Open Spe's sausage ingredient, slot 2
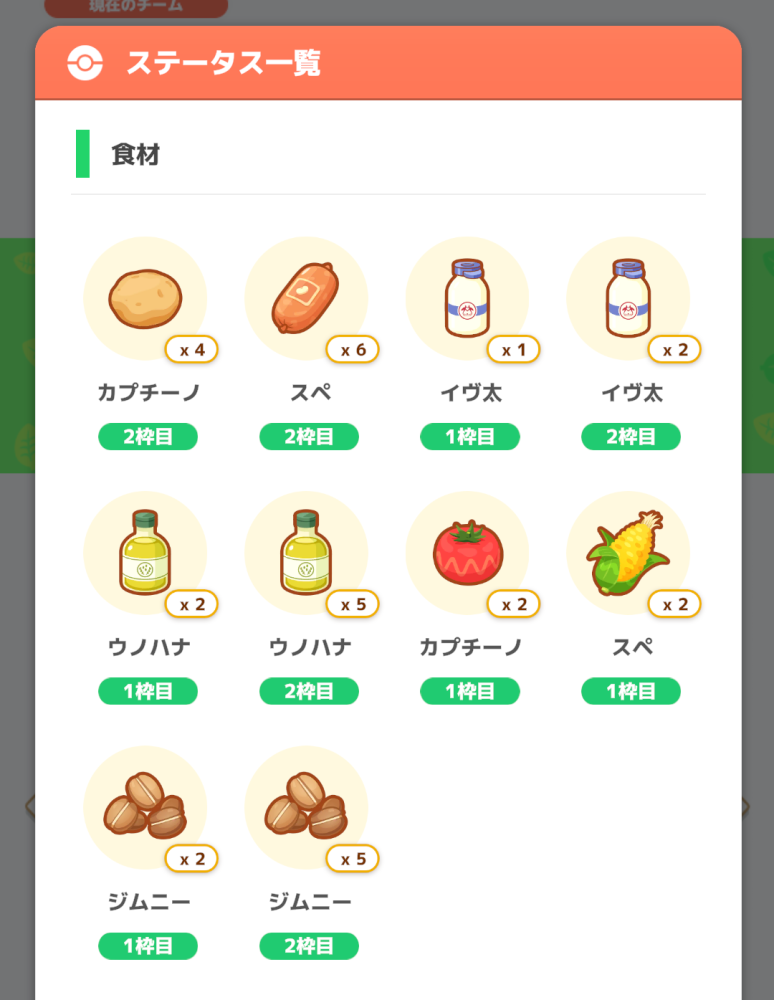Viewport: 774px width, 1000px height. click(307, 299)
